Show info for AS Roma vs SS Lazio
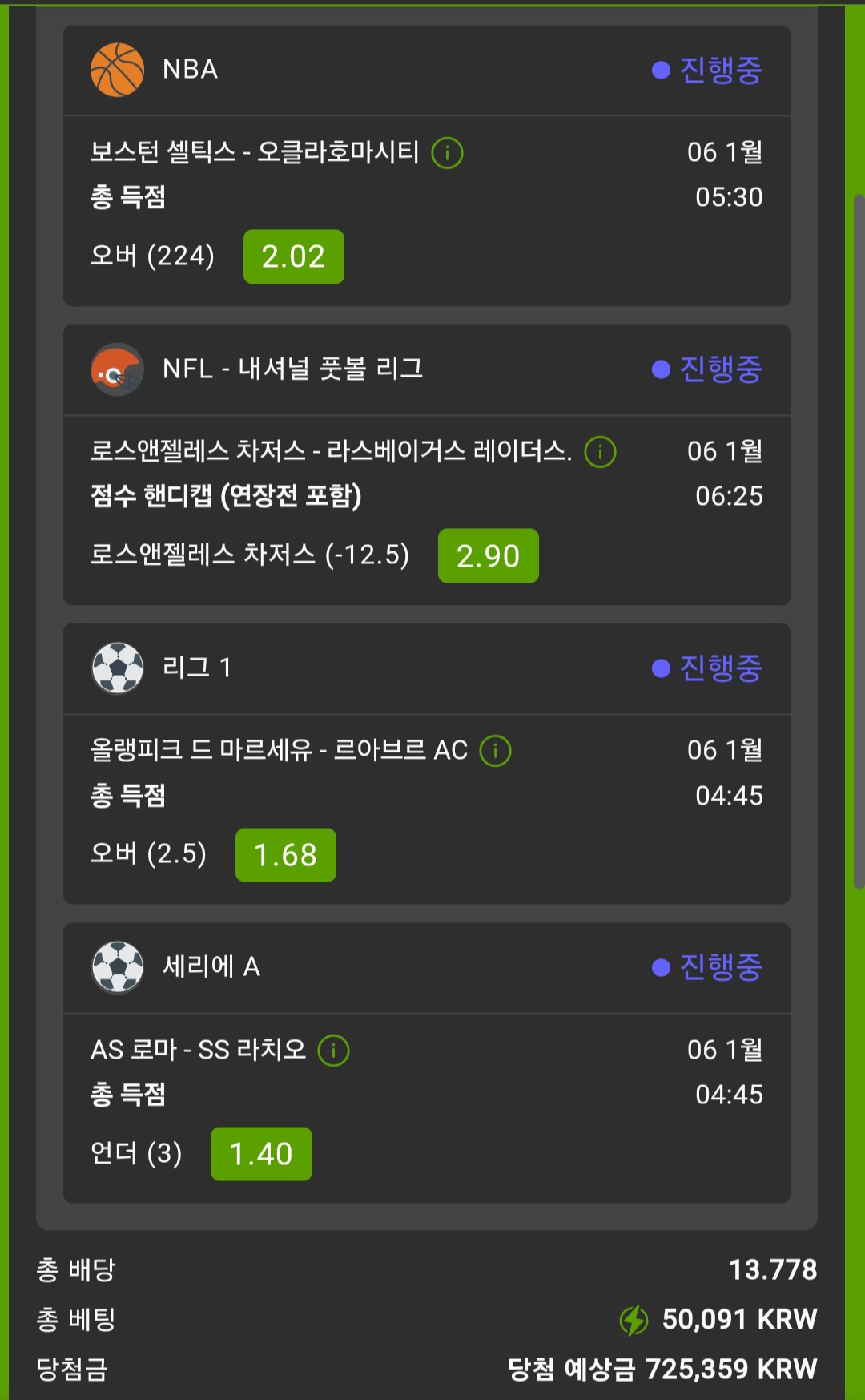865x1400 pixels. [333, 1050]
